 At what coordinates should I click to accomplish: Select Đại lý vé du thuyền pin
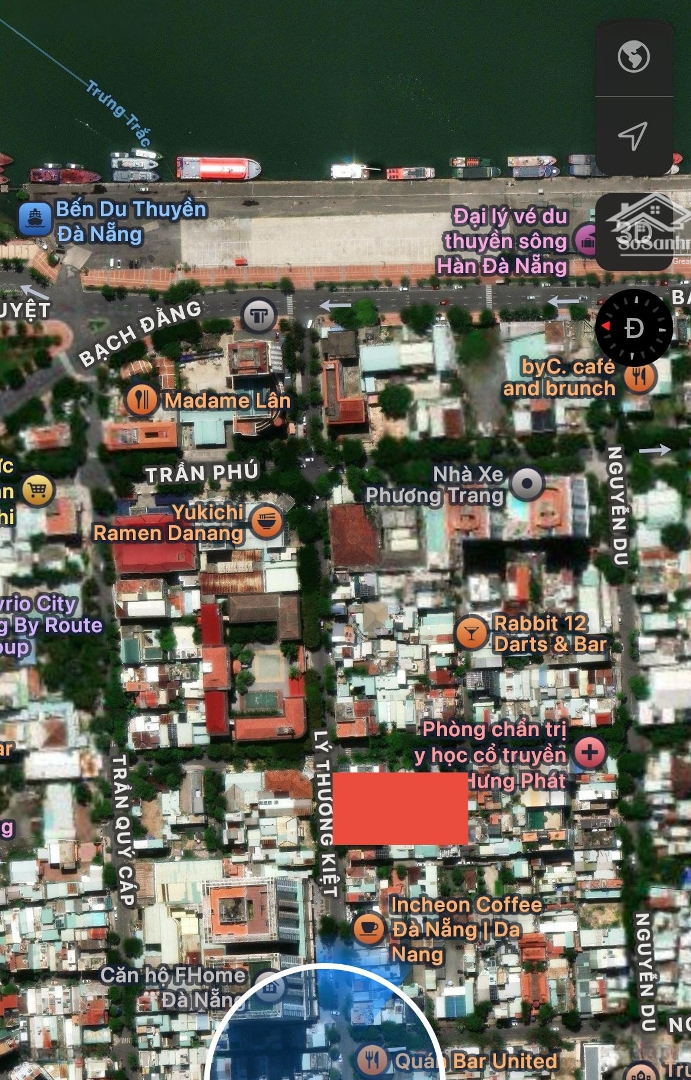[x=587, y=239]
